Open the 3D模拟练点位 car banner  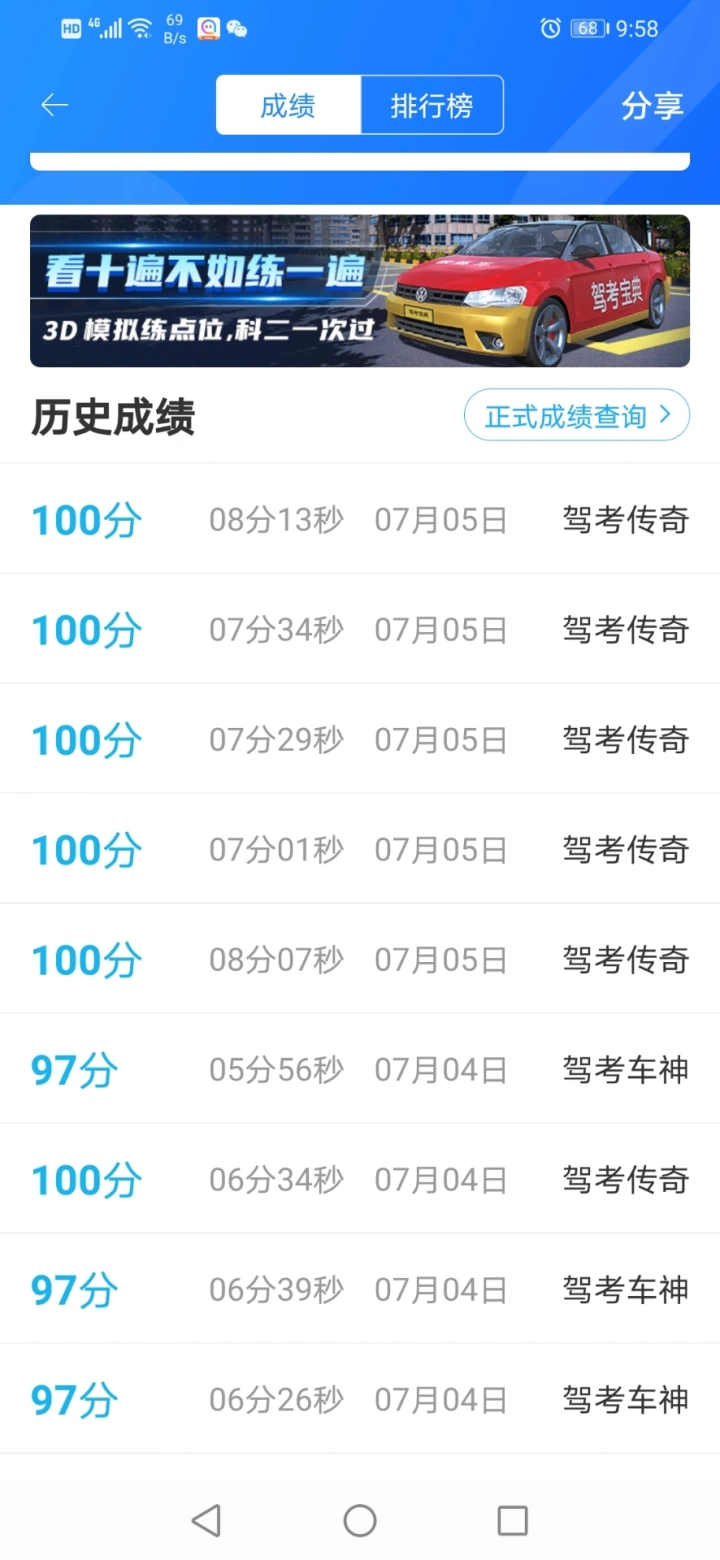360,291
